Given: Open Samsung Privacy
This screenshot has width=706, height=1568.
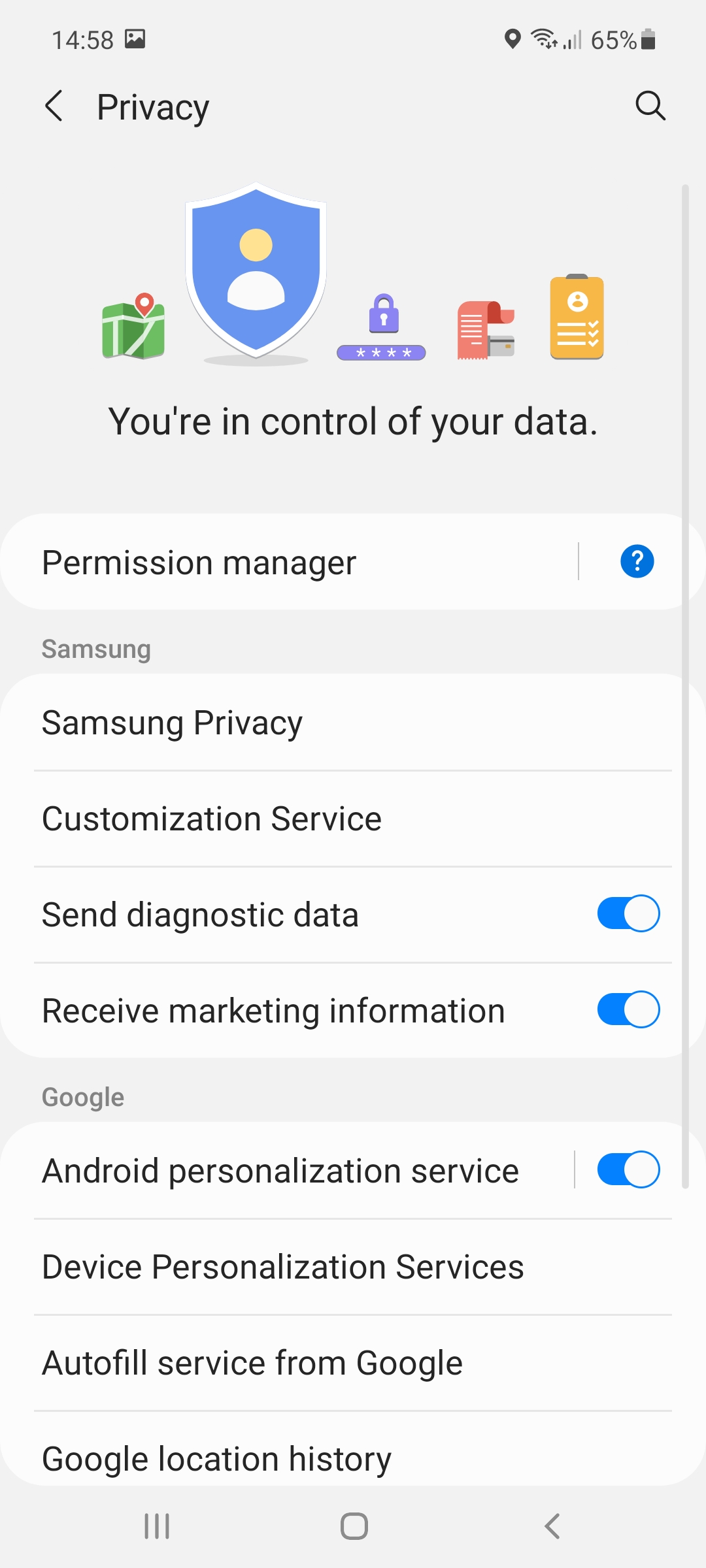Looking at the screenshot, I should [x=353, y=723].
